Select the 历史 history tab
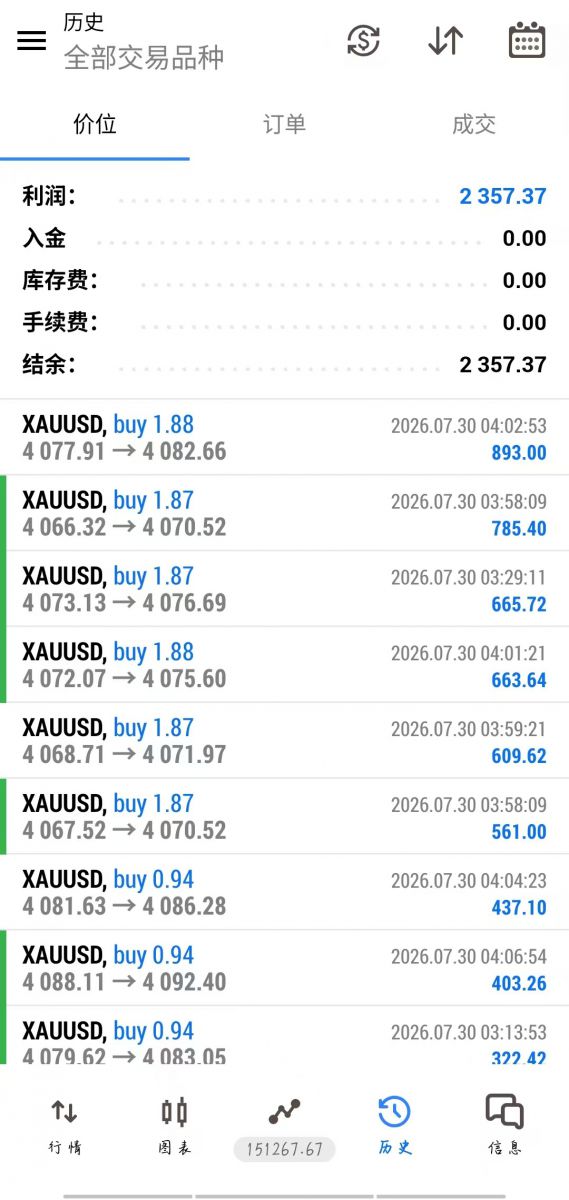 pyautogui.click(x=394, y=1126)
